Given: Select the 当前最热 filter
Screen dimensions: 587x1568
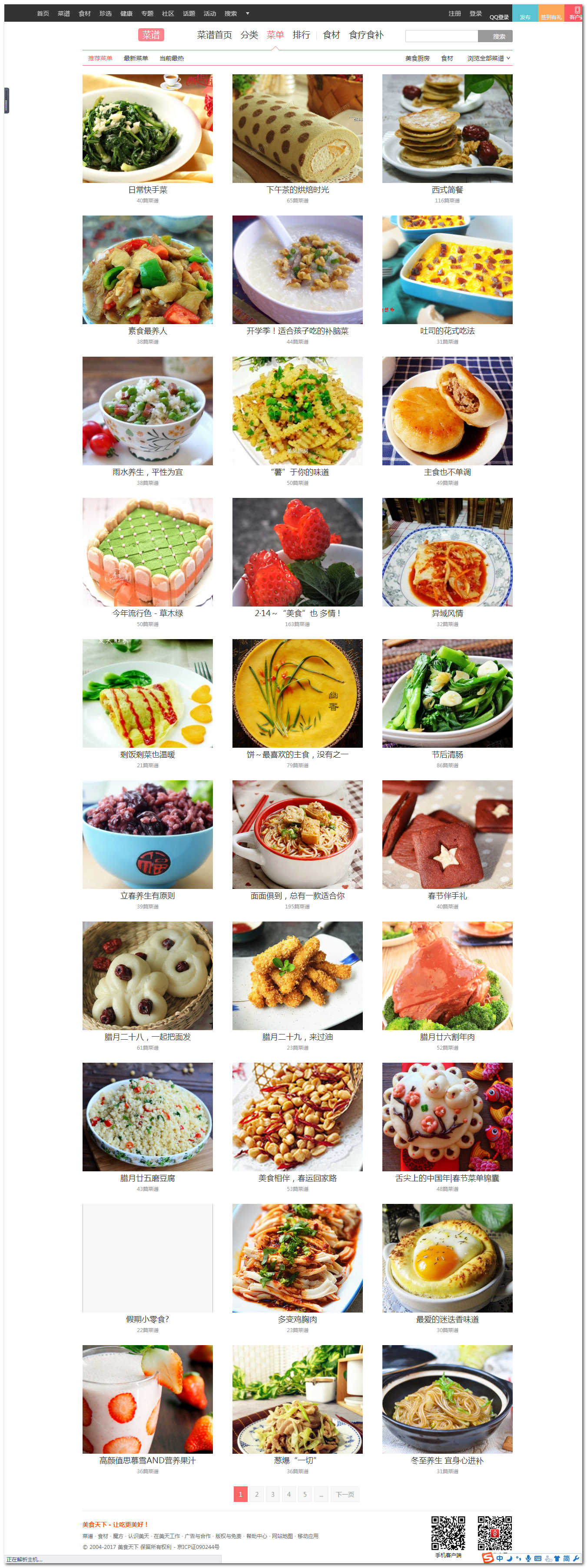Looking at the screenshot, I should (x=171, y=58).
